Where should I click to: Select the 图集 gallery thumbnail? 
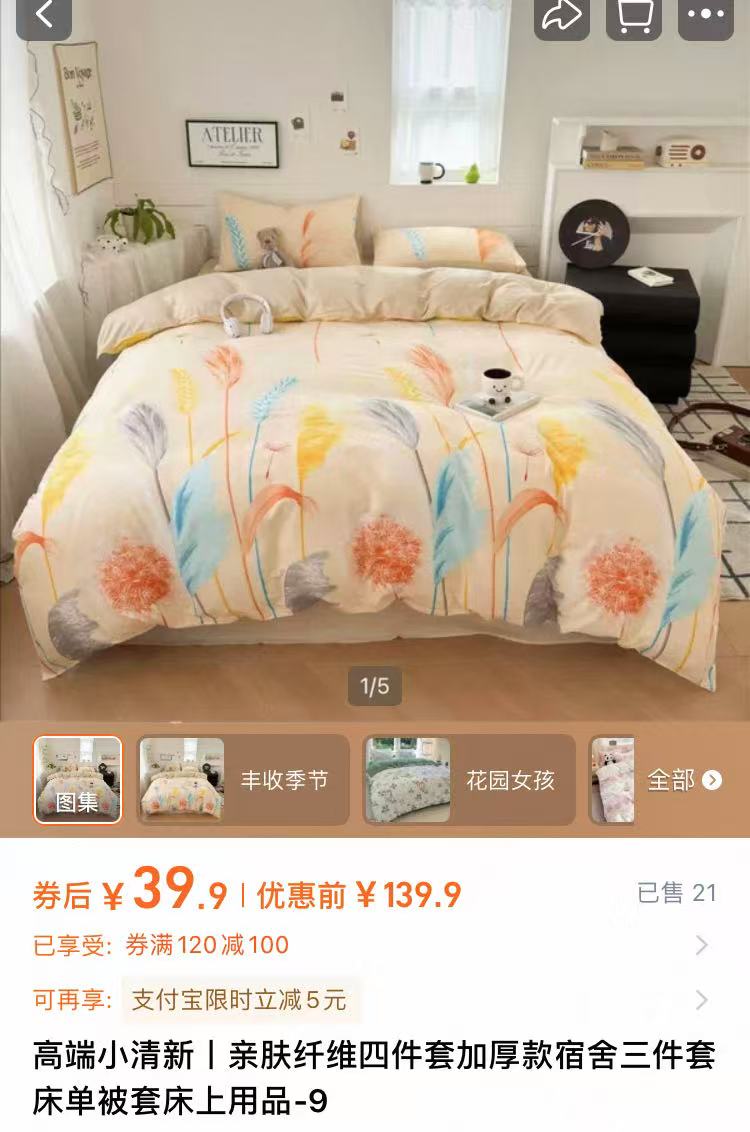point(78,780)
